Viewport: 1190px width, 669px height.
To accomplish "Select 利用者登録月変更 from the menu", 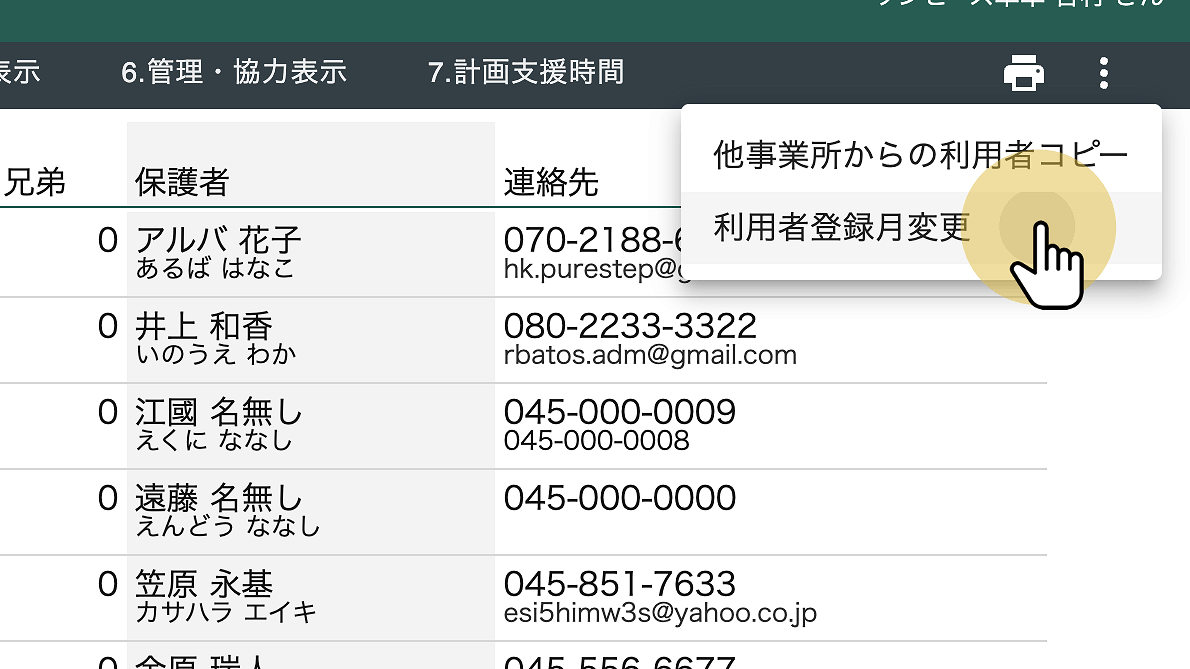I will pos(842,228).
